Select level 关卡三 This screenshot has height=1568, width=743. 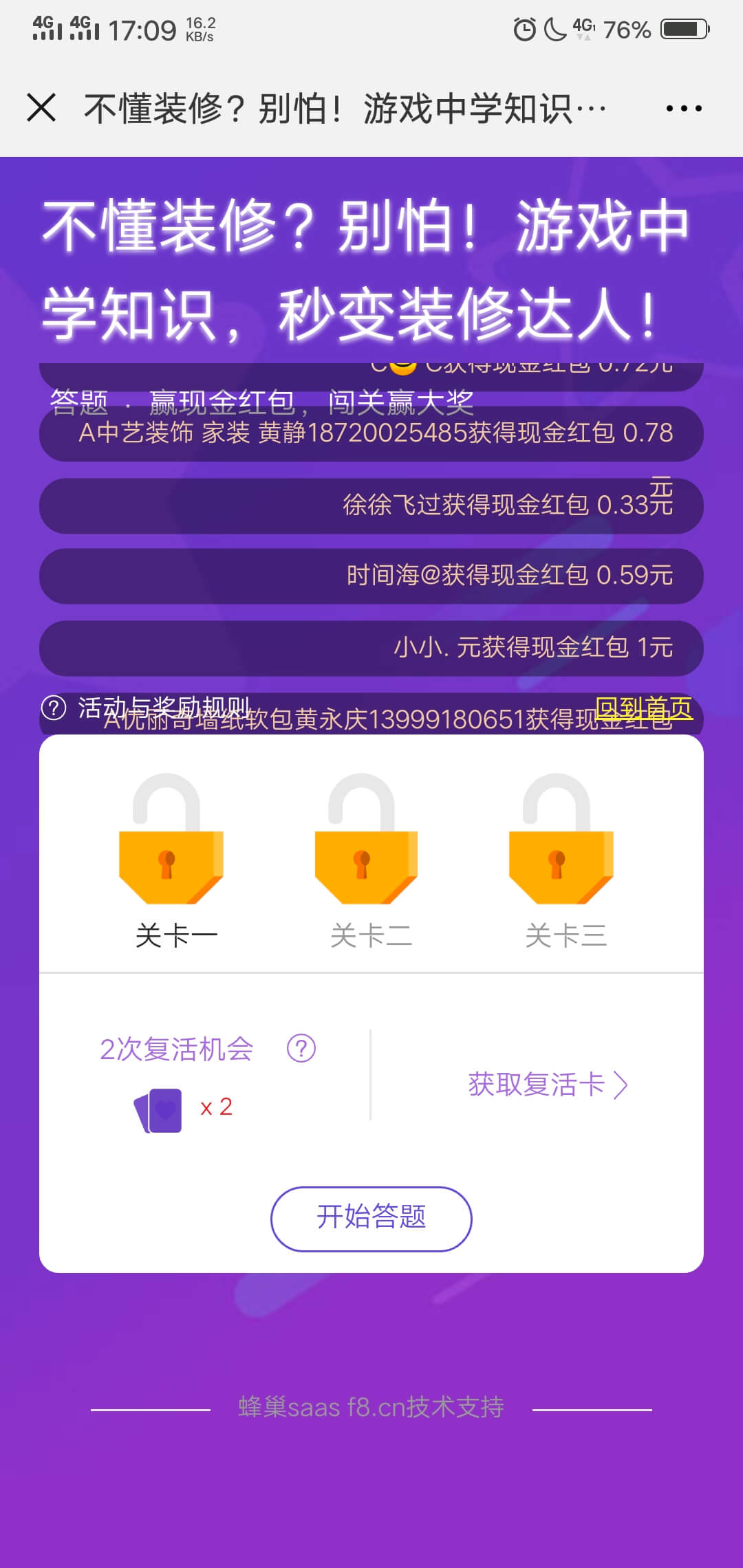[563, 860]
